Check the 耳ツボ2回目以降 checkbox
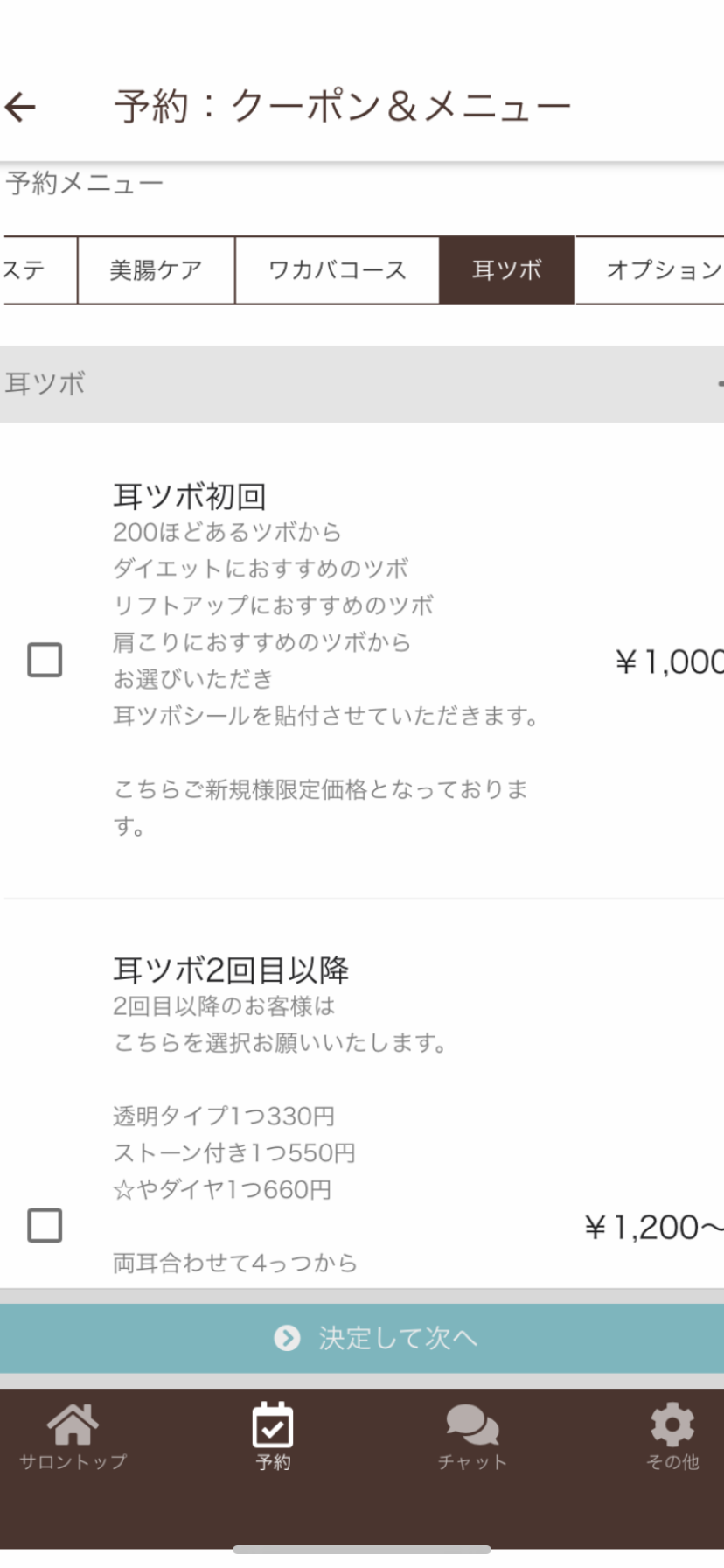This screenshot has width=724, height=1568. 45,1226
